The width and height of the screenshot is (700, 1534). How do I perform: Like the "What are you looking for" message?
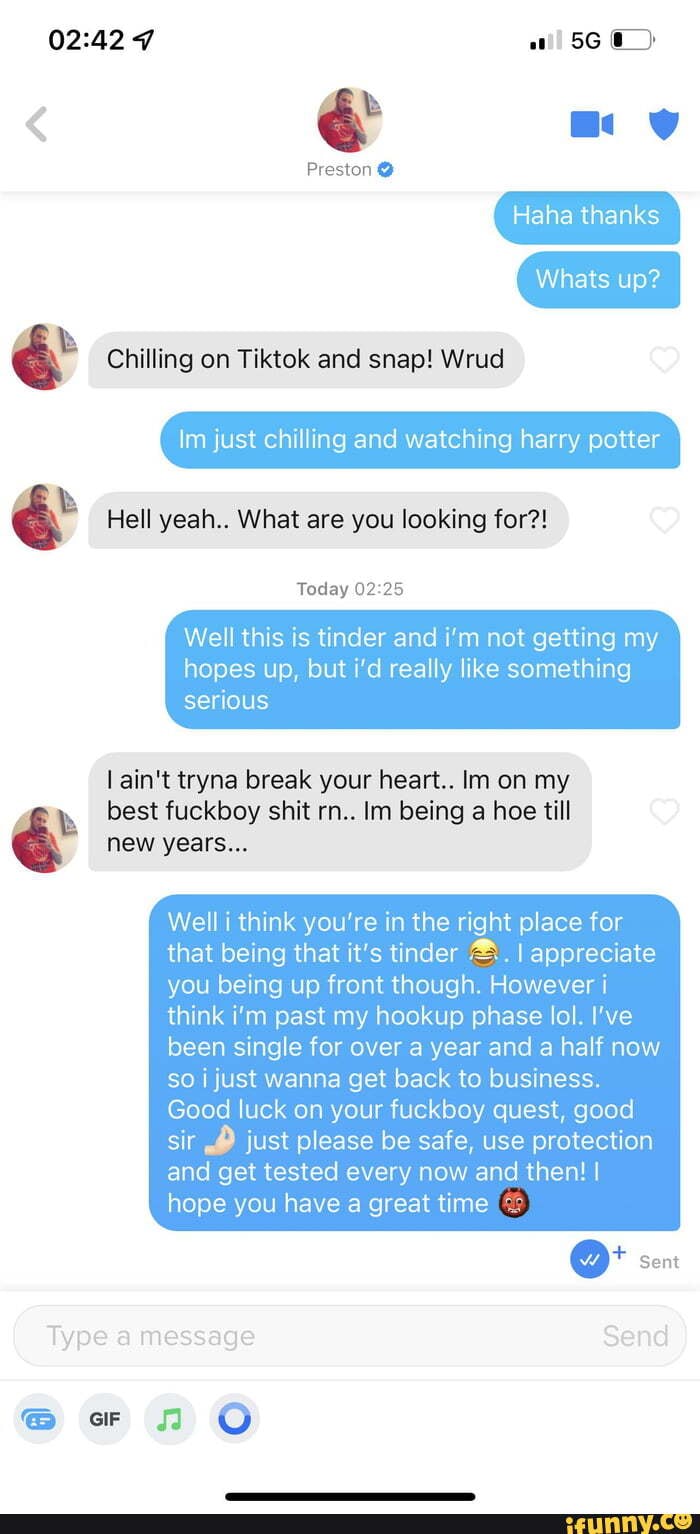664,519
